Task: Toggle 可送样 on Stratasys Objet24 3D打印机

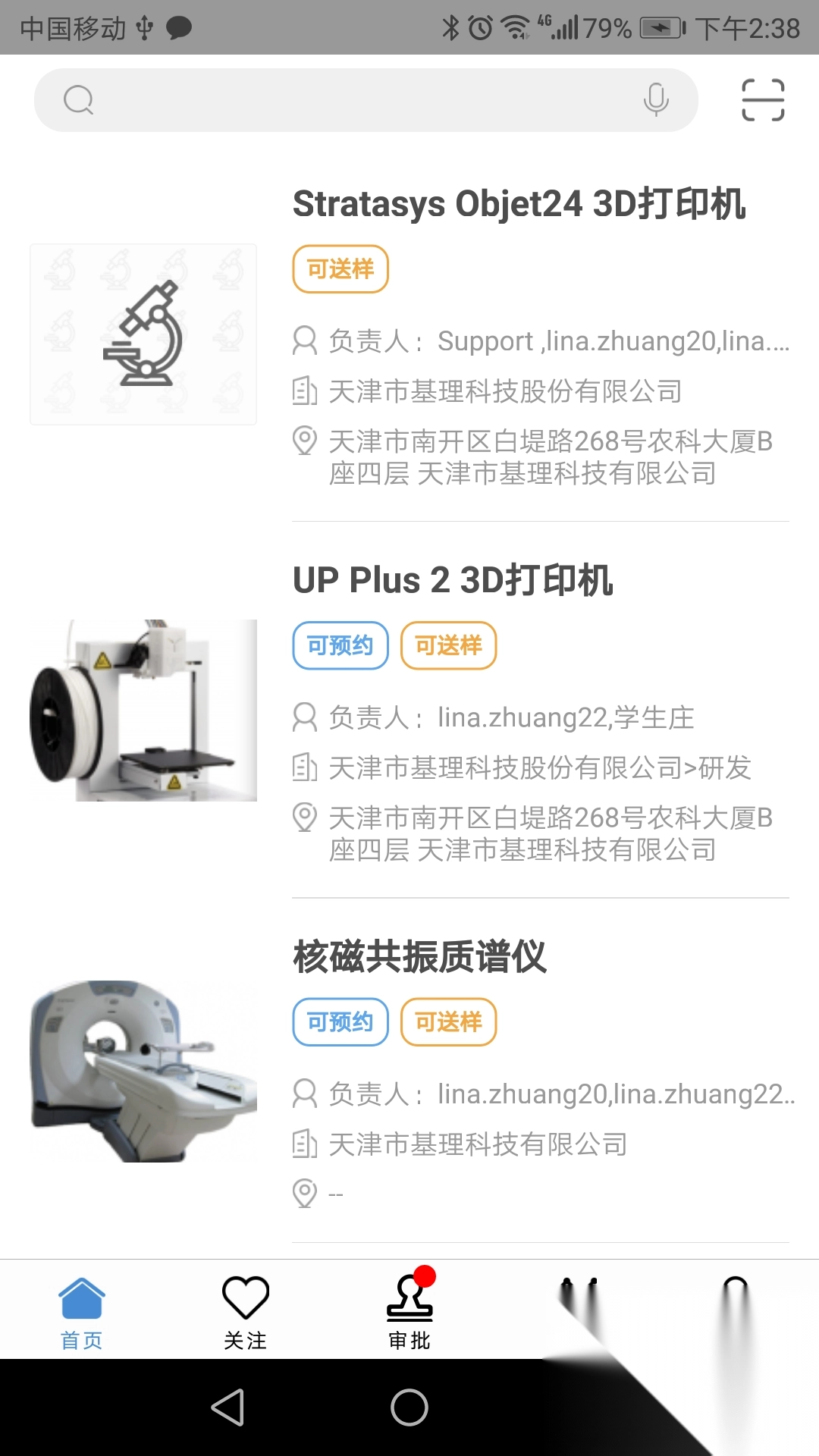Action: pos(340,269)
